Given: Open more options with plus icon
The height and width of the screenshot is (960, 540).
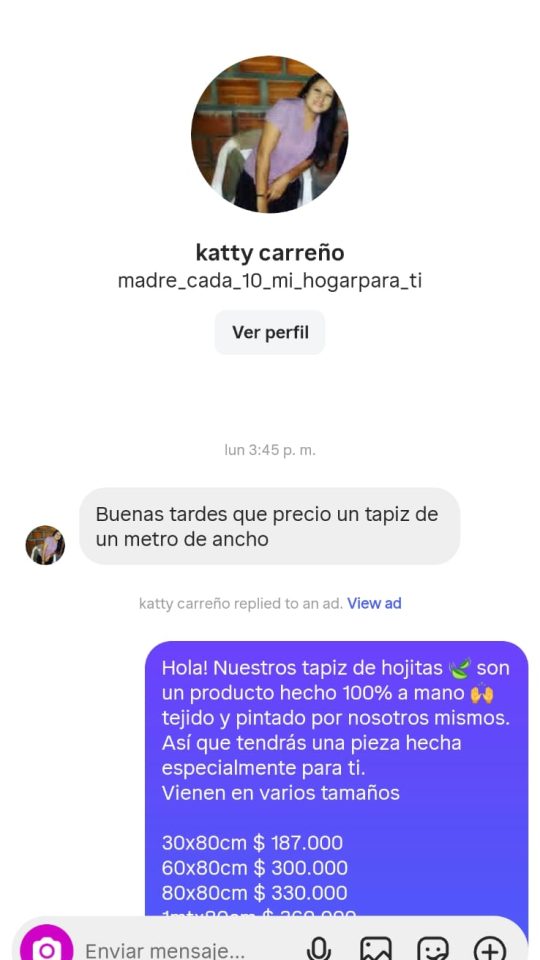Looking at the screenshot, I should 490,948.
